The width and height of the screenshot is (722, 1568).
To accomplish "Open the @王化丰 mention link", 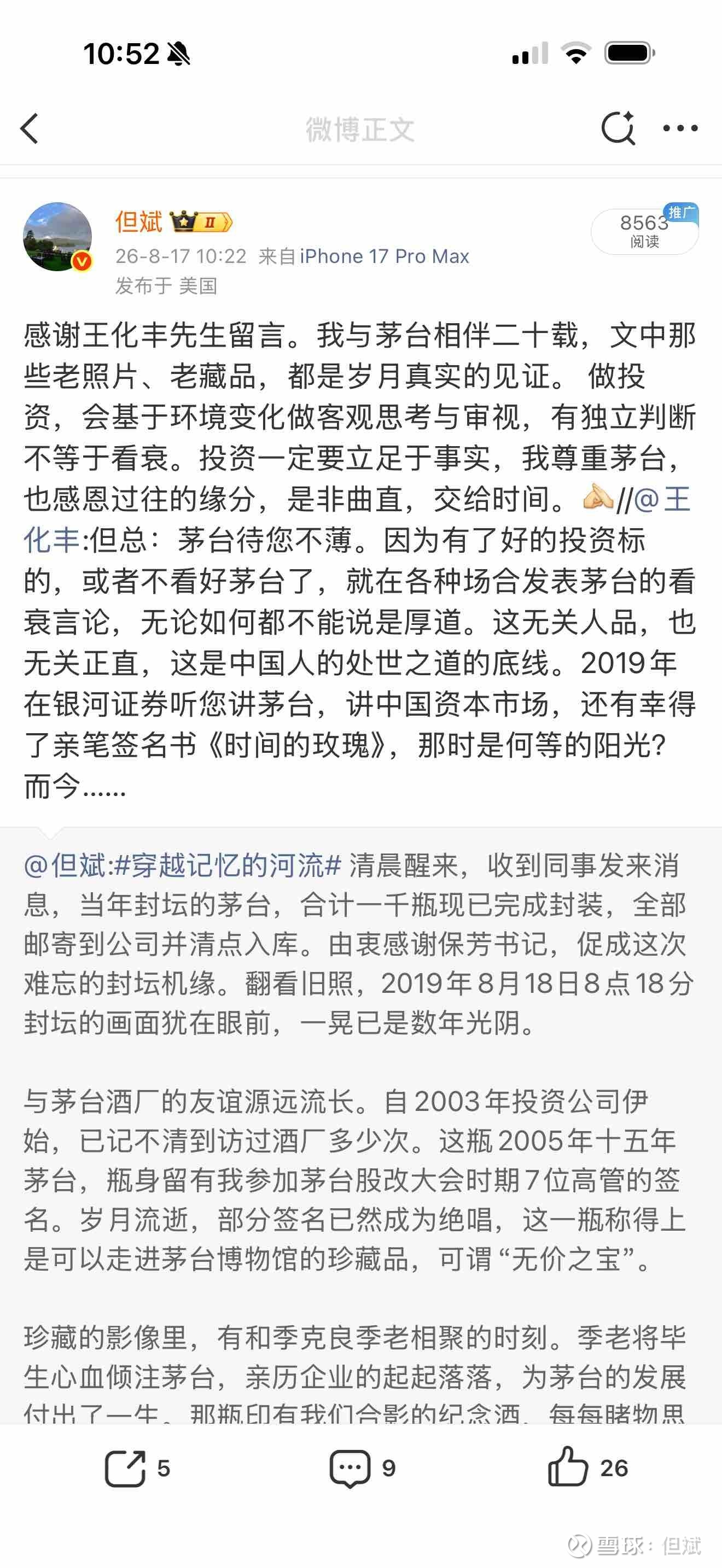I will [662, 500].
